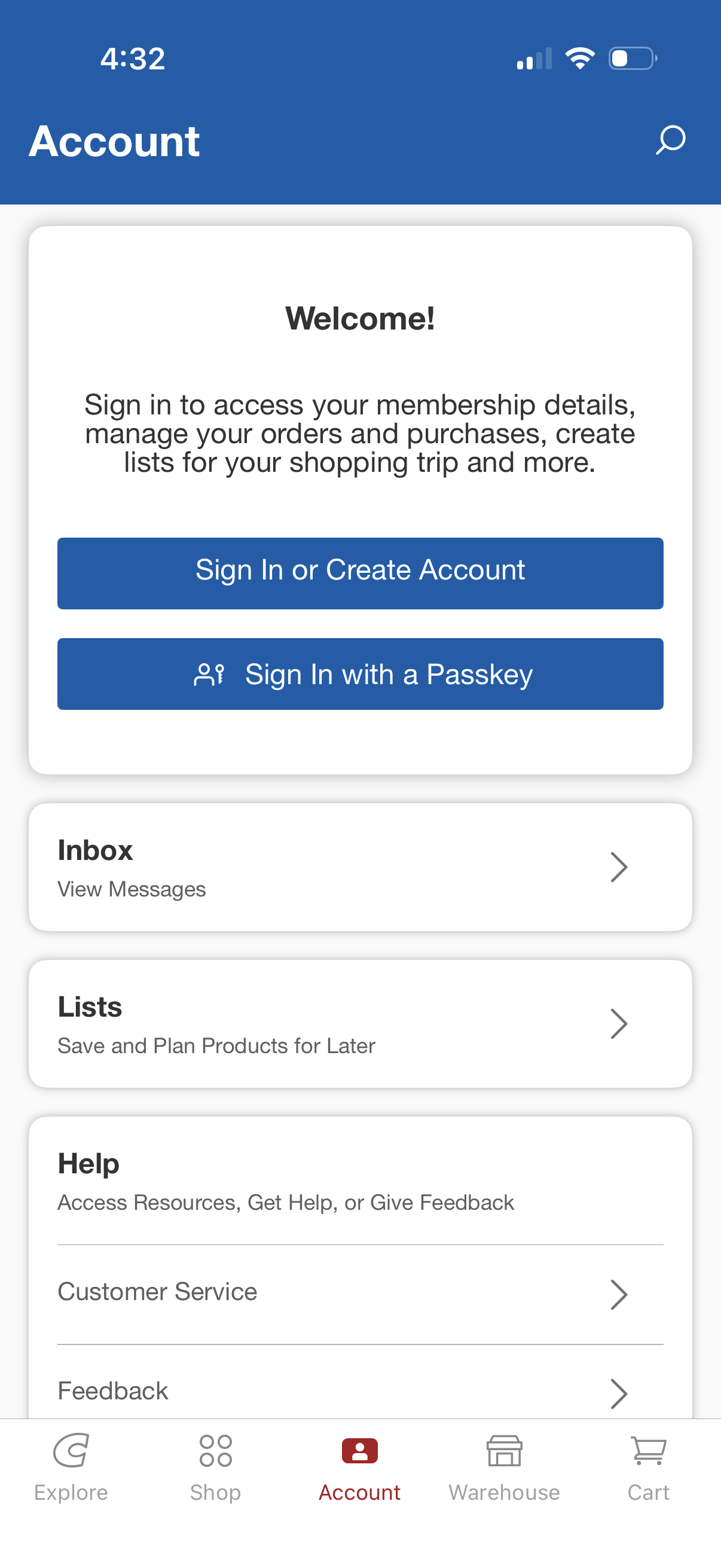
Task: Expand the Inbox row chevron
Action: click(x=619, y=867)
